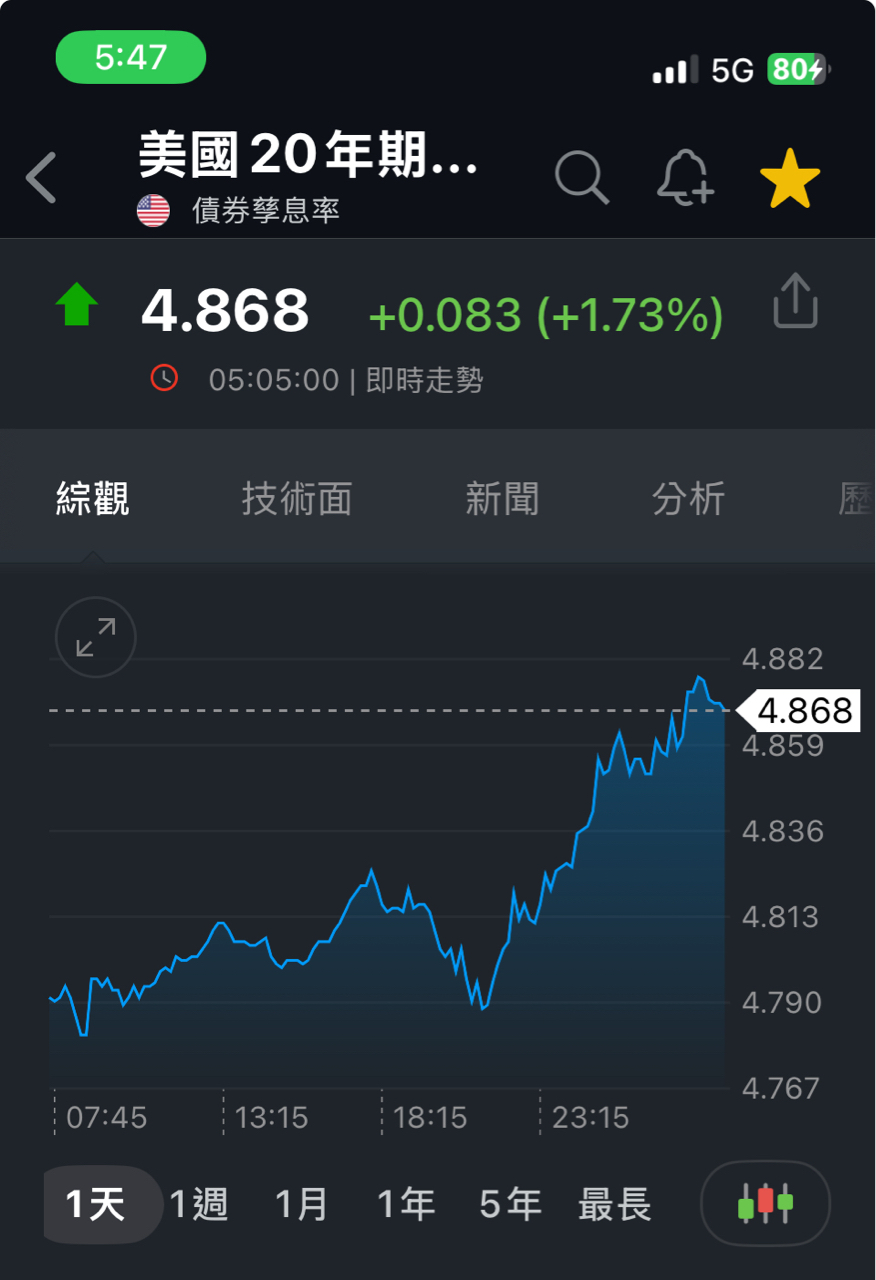Screen dimensions: 876x1280
Task: Select the 1天 chart range
Action: click(x=96, y=1204)
